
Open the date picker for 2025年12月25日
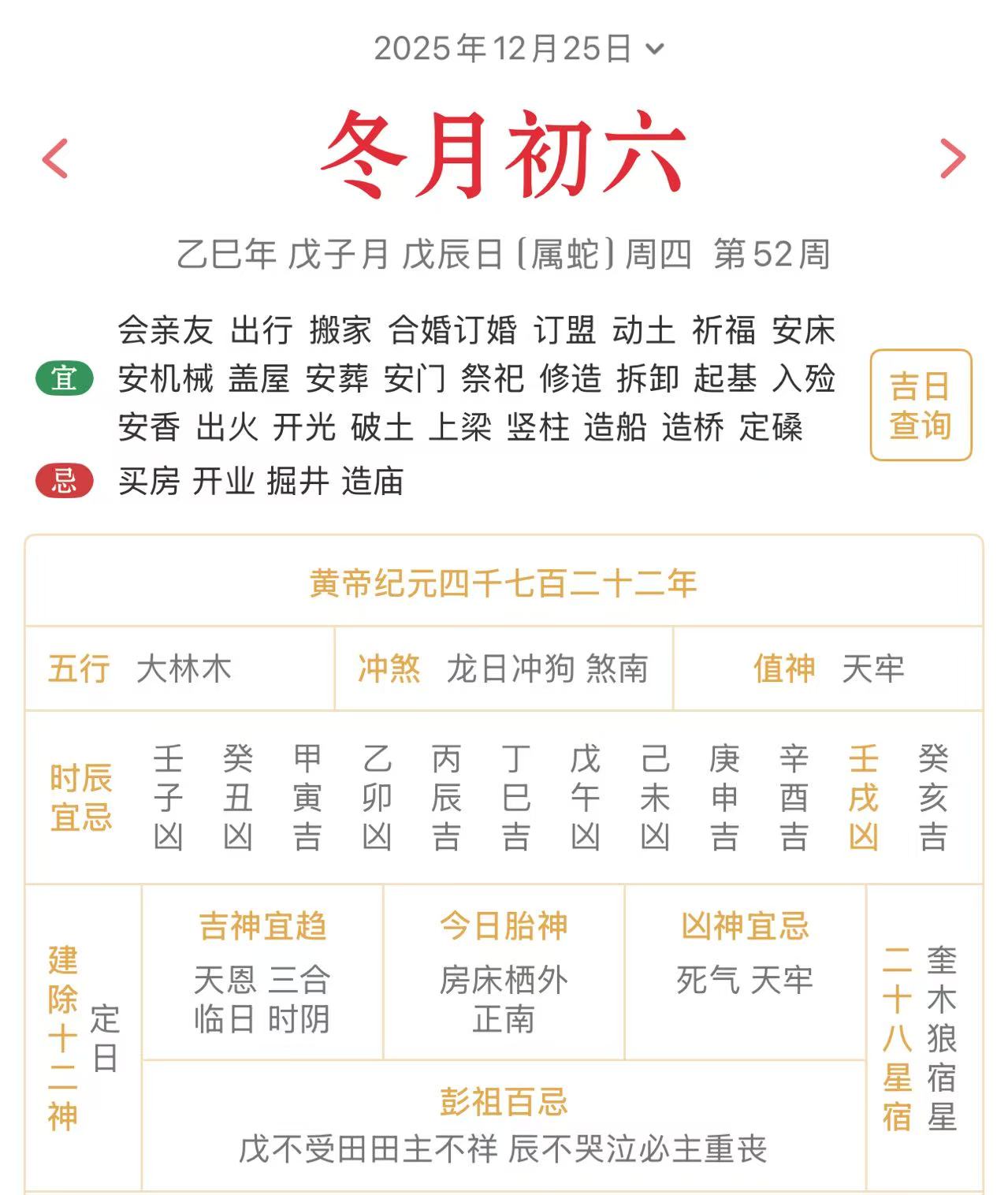pos(519,49)
